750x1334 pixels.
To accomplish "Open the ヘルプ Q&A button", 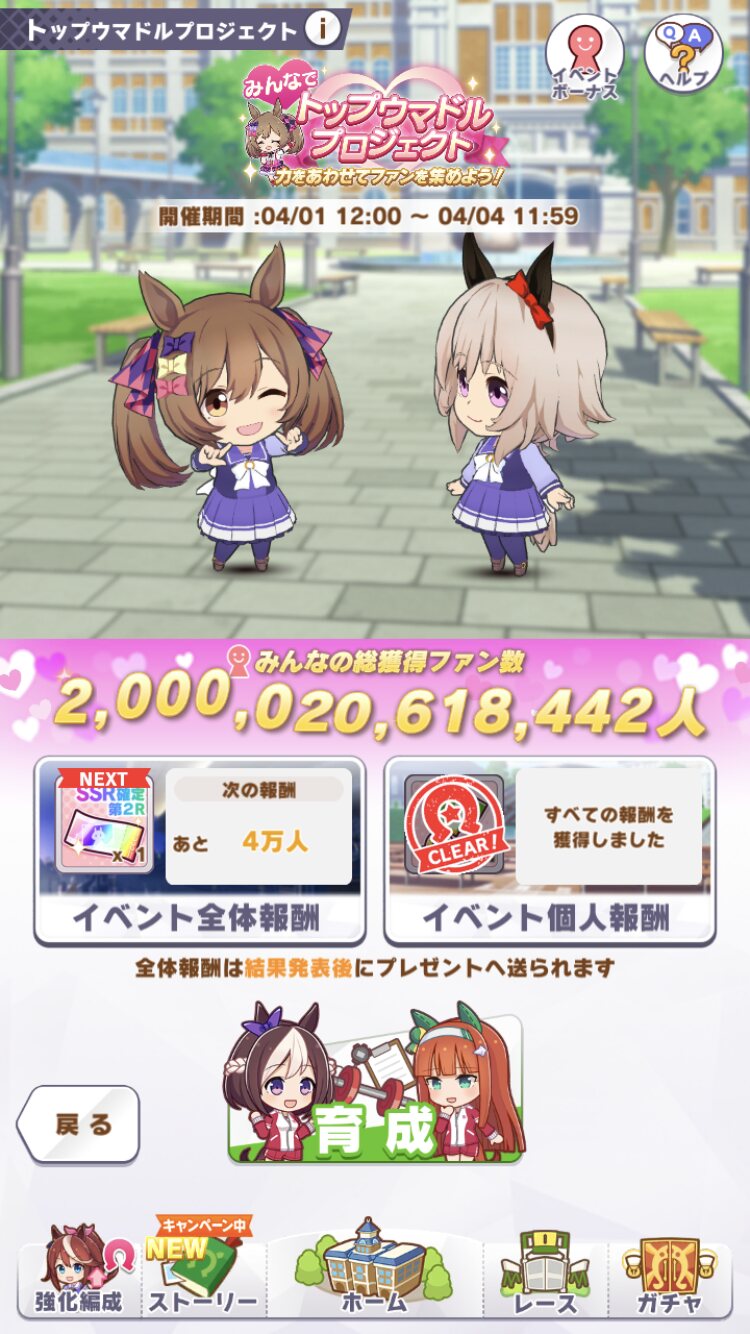I will click(x=683, y=55).
